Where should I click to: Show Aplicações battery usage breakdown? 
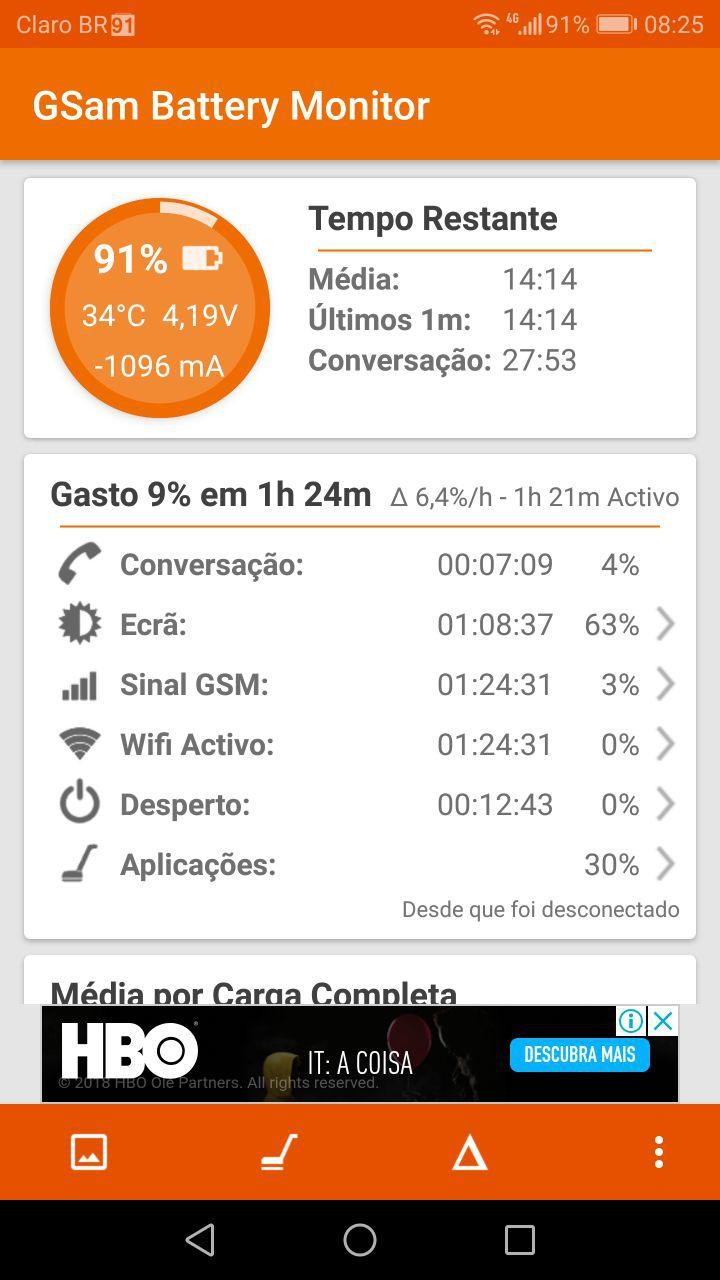pos(360,865)
